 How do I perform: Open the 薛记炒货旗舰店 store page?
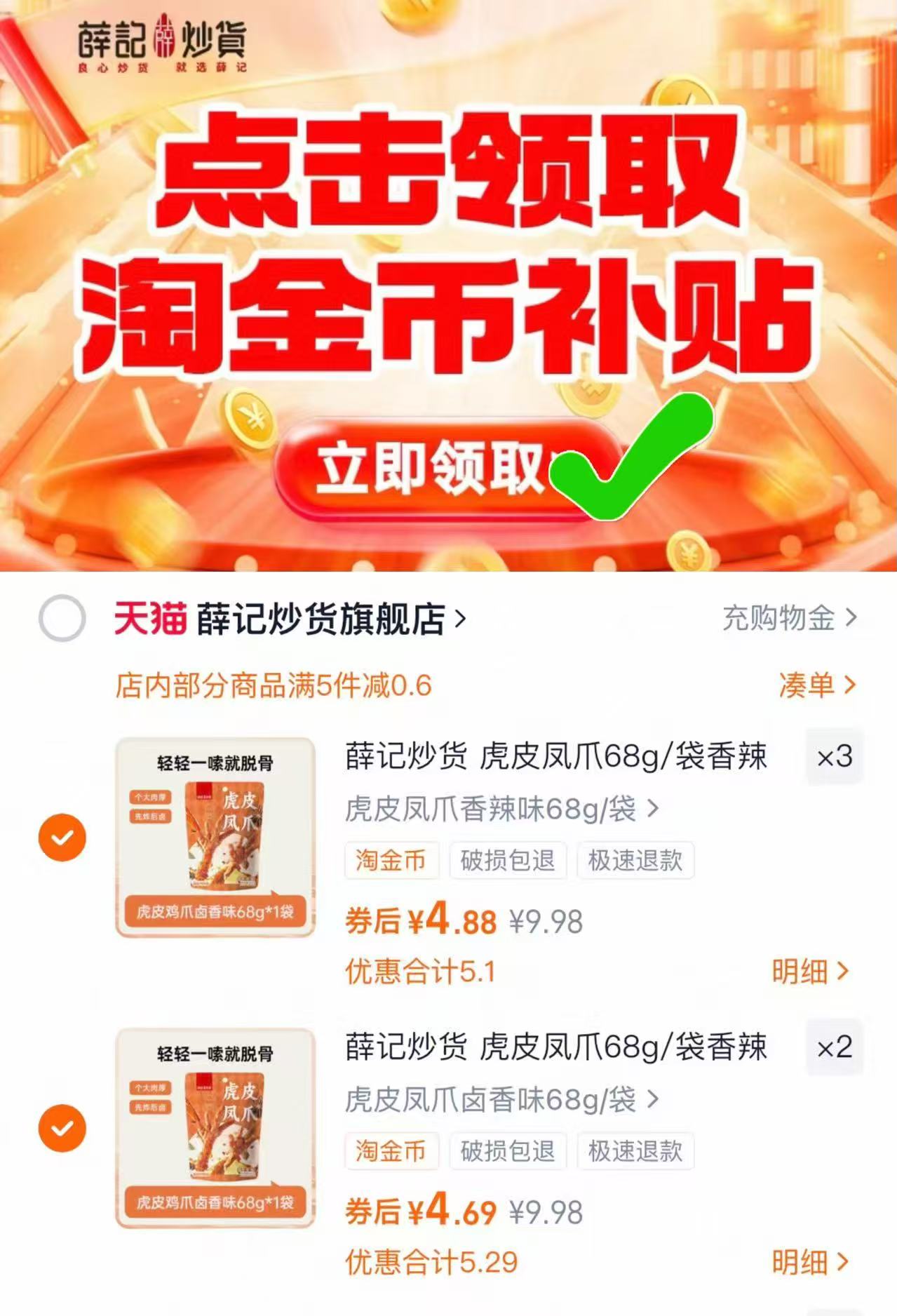[x=316, y=620]
